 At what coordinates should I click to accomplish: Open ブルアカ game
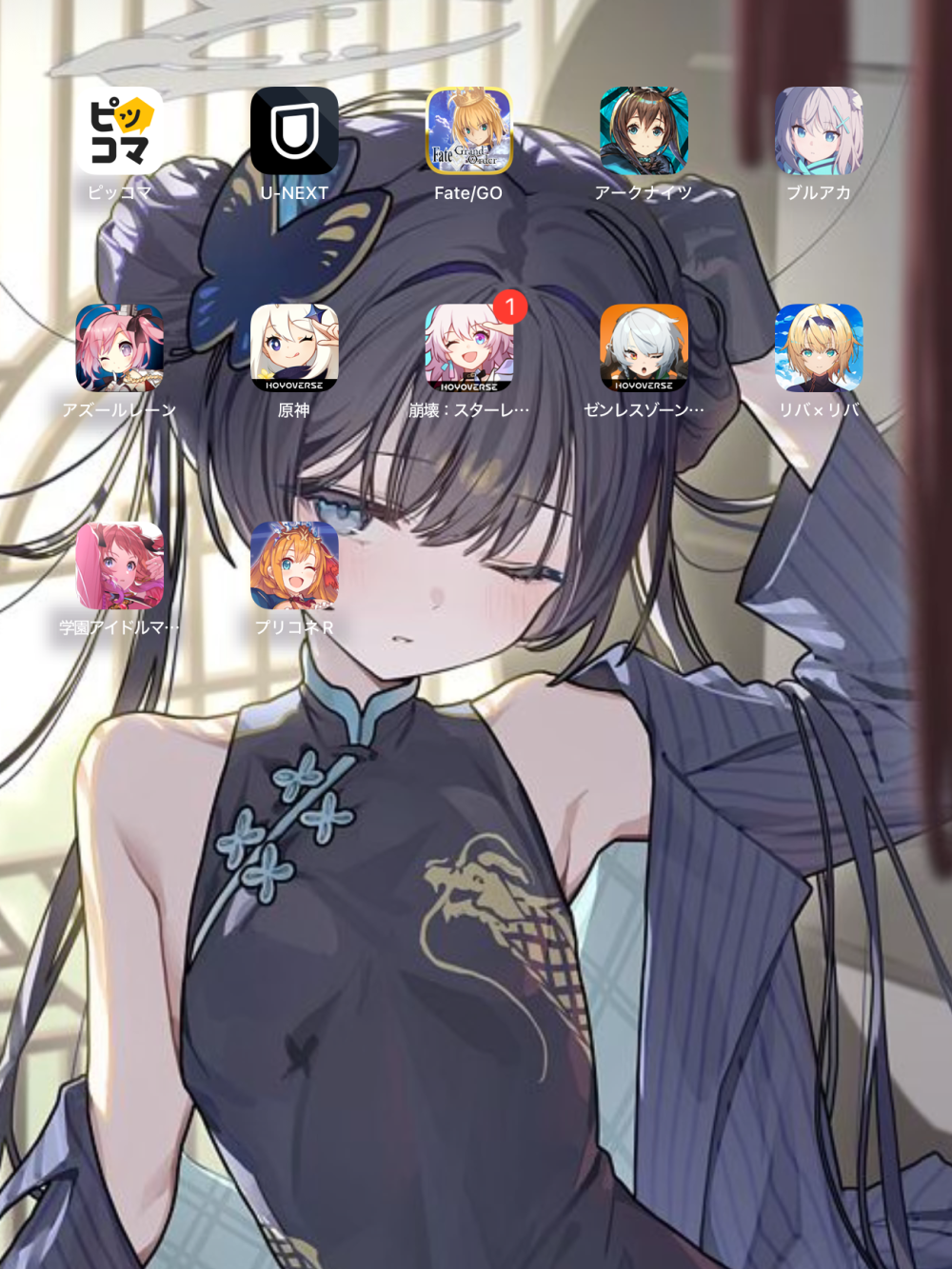pyautogui.click(x=818, y=131)
